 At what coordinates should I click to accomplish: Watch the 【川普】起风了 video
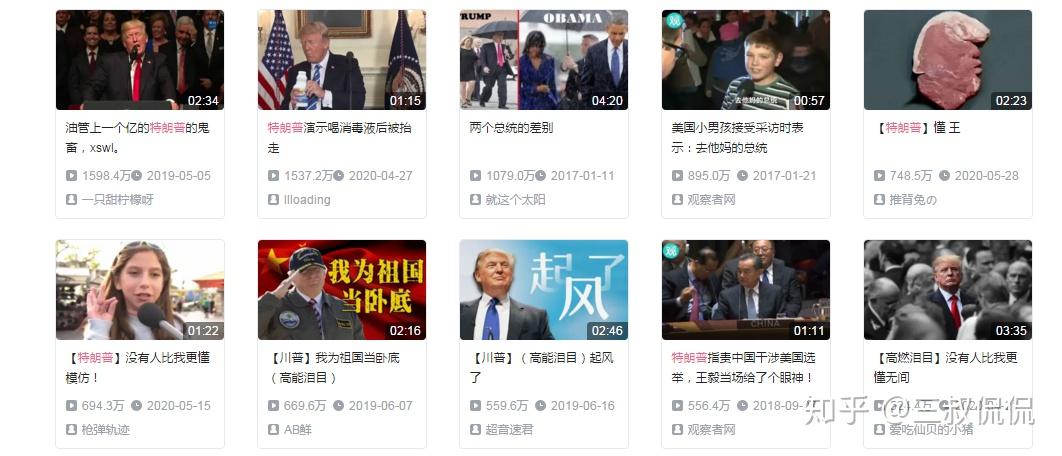coord(543,290)
